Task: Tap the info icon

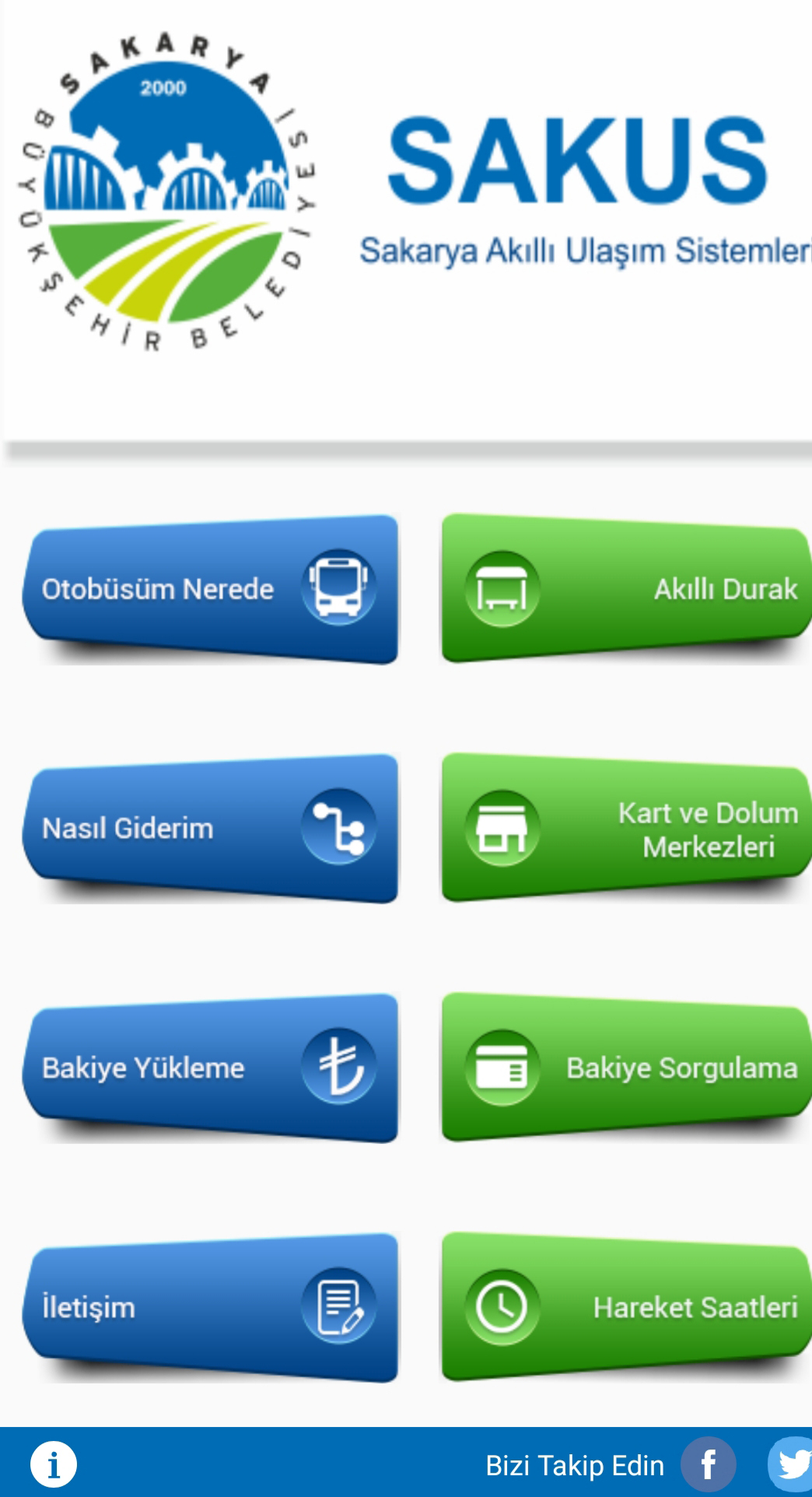Action: (x=54, y=1464)
